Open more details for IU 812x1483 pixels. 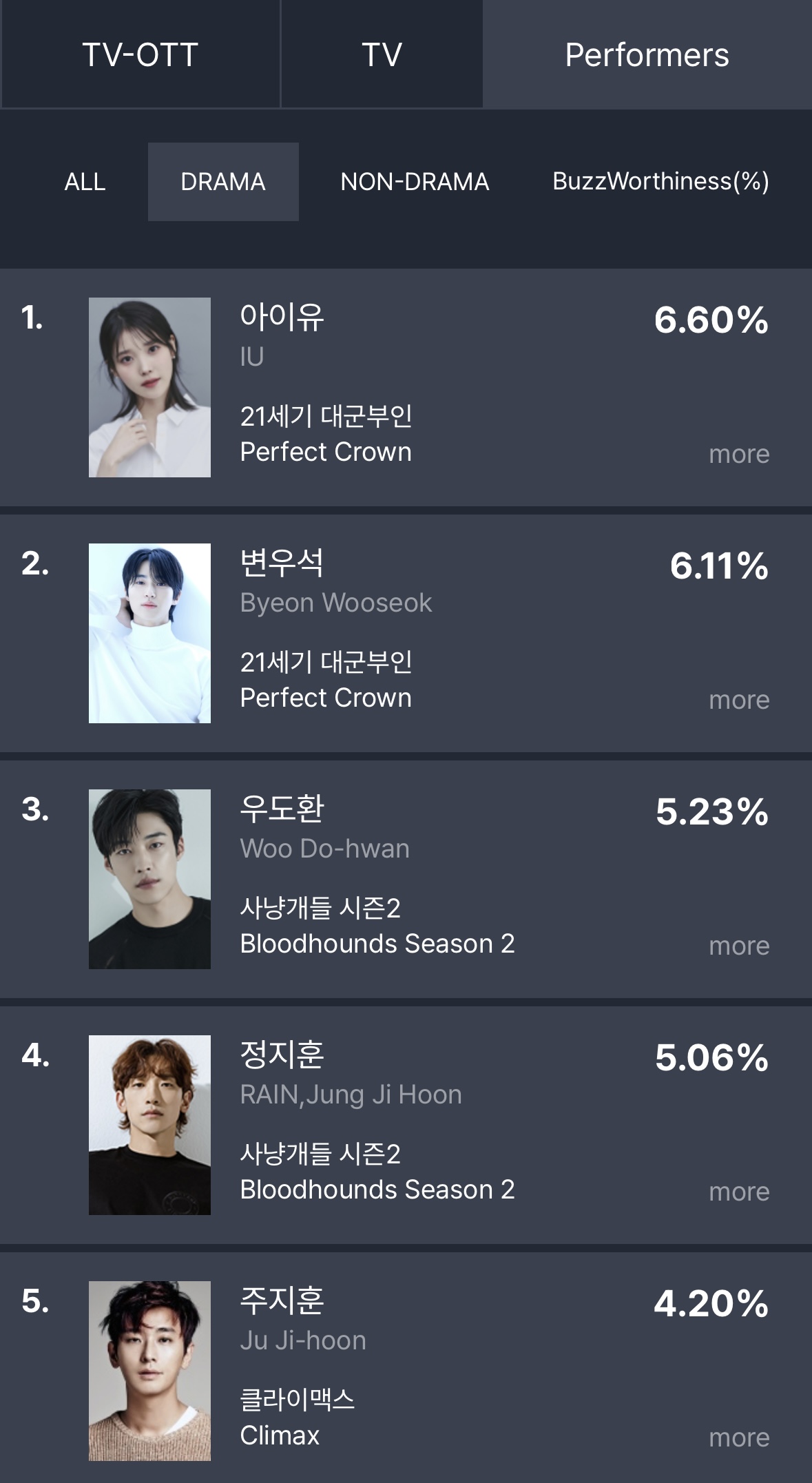(739, 454)
